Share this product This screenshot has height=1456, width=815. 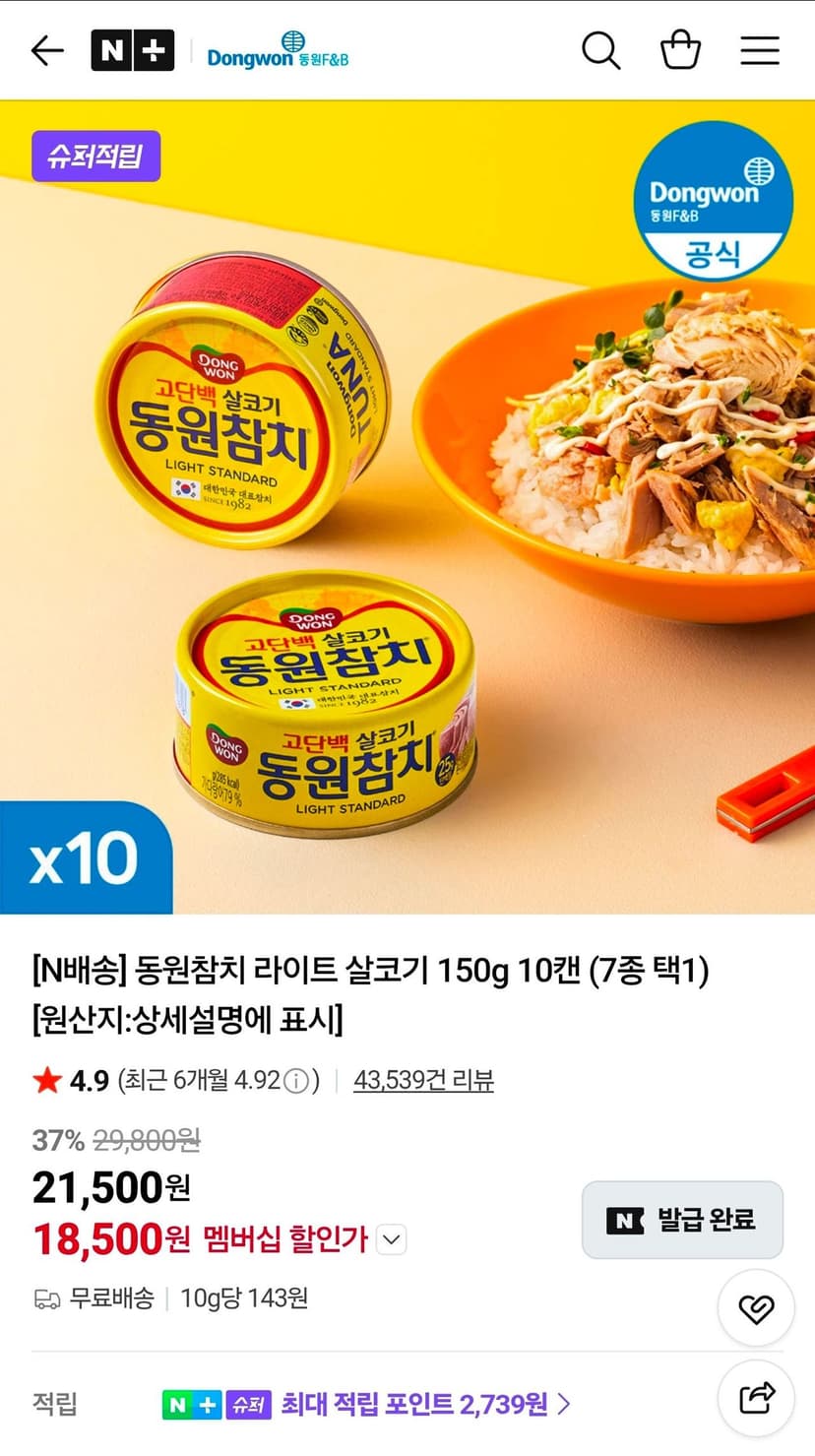tap(756, 1399)
